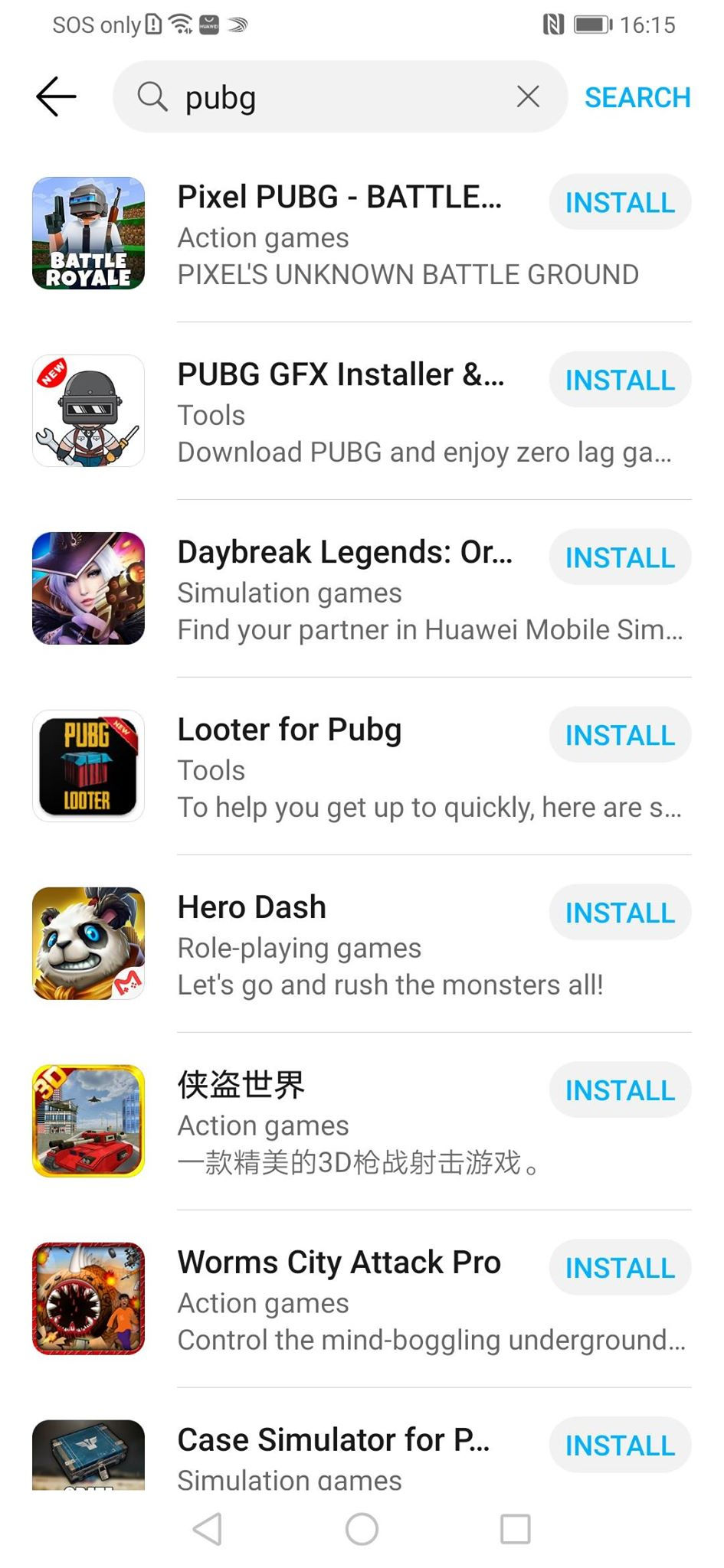Open recent apps overview
Screen dimensions: 724x1568
515,1529
